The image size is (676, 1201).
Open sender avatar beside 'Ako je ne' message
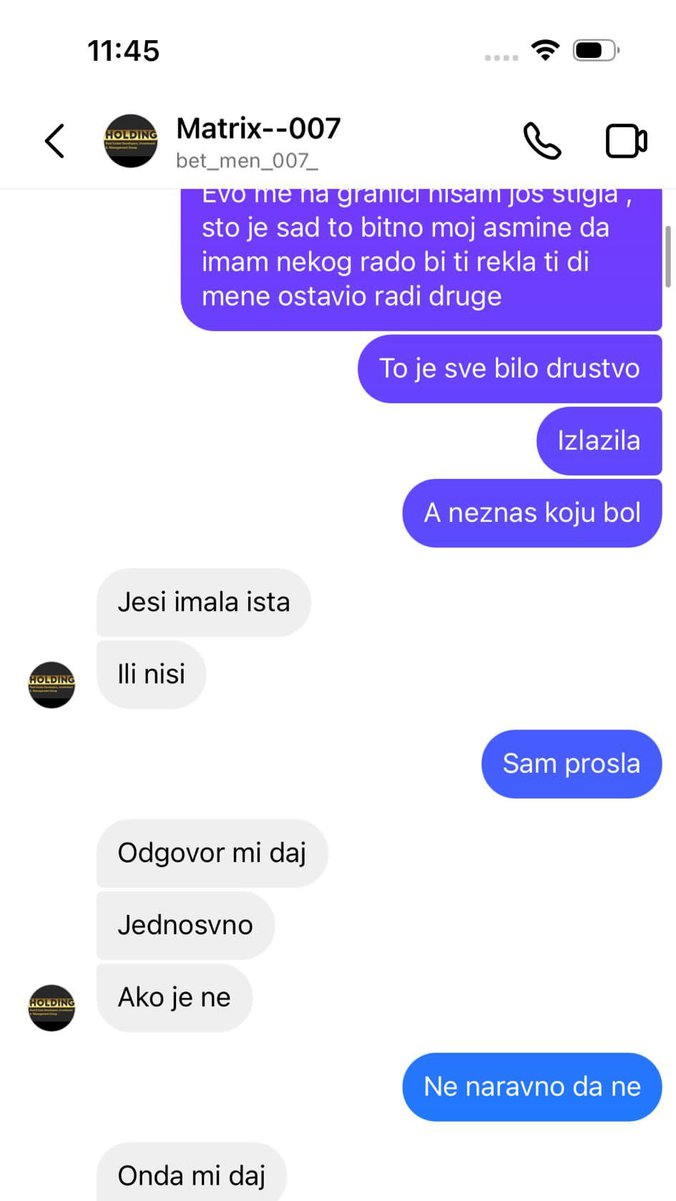(52, 1008)
